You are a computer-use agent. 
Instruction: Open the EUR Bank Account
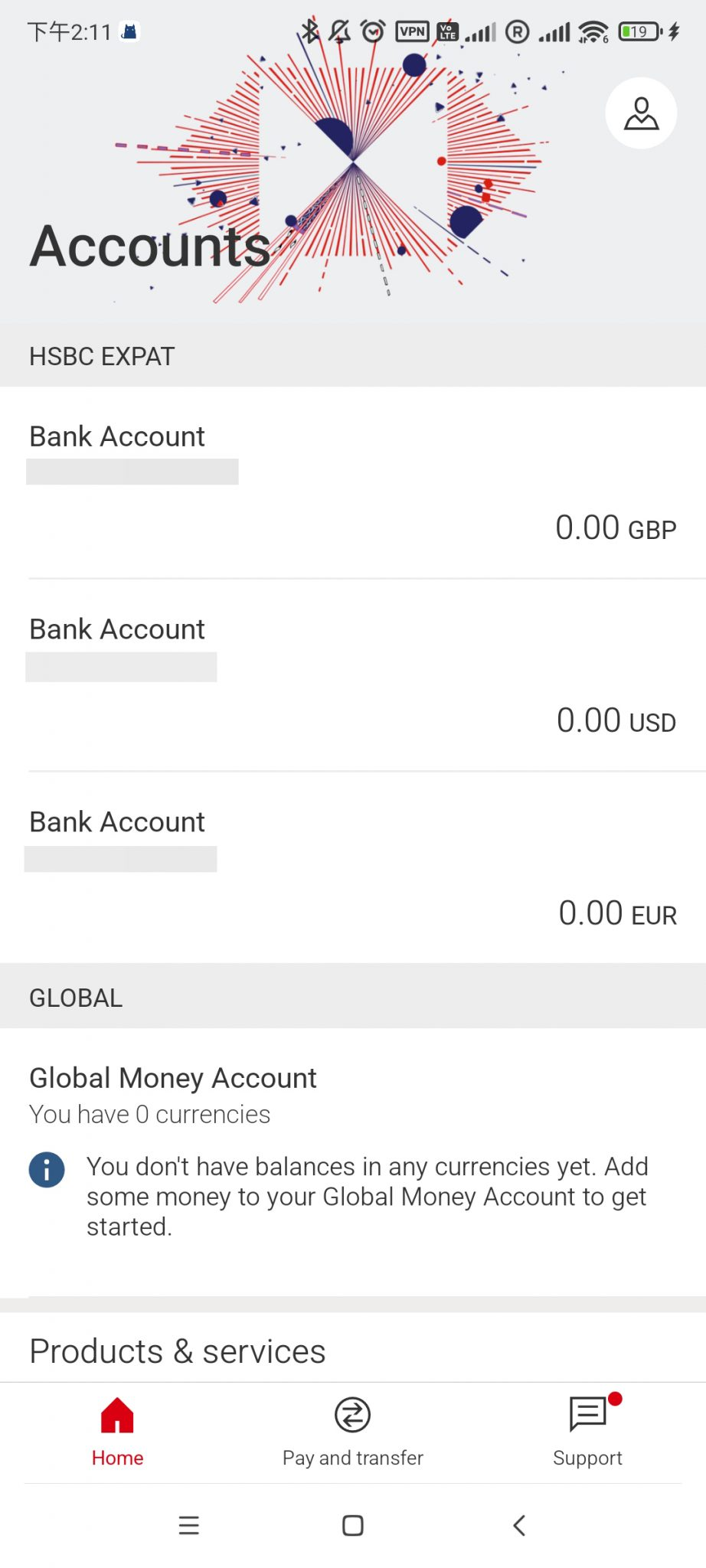click(353, 867)
